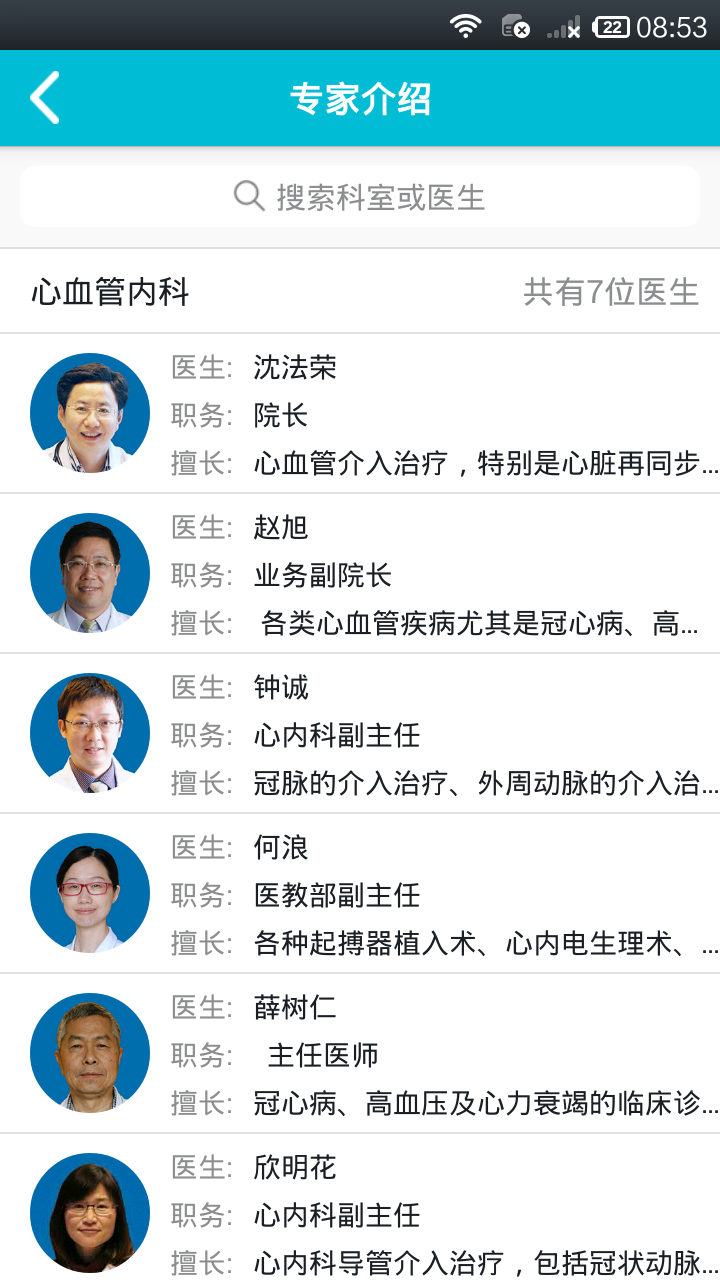View doctor 薛树仁's introduction
This screenshot has height=1280, width=720.
point(360,1054)
